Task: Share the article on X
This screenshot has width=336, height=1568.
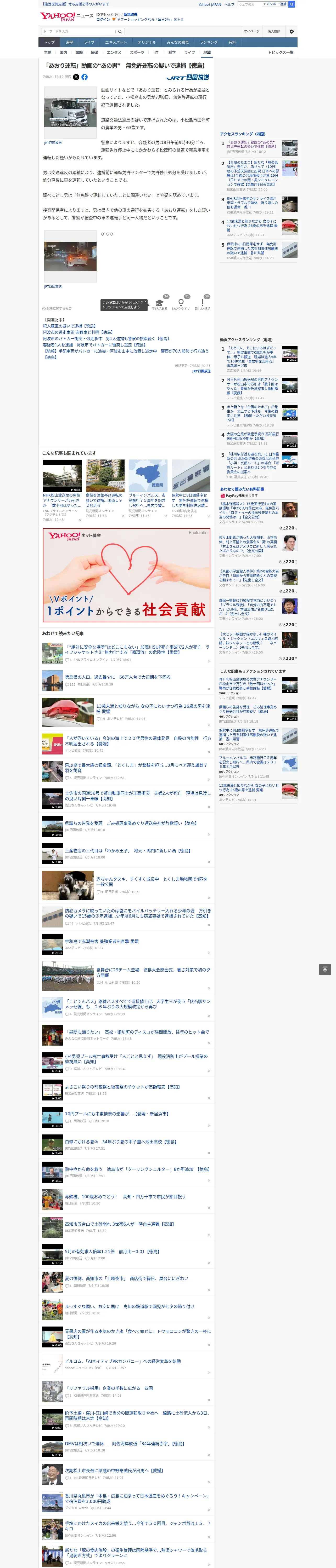Action: [76, 77]
